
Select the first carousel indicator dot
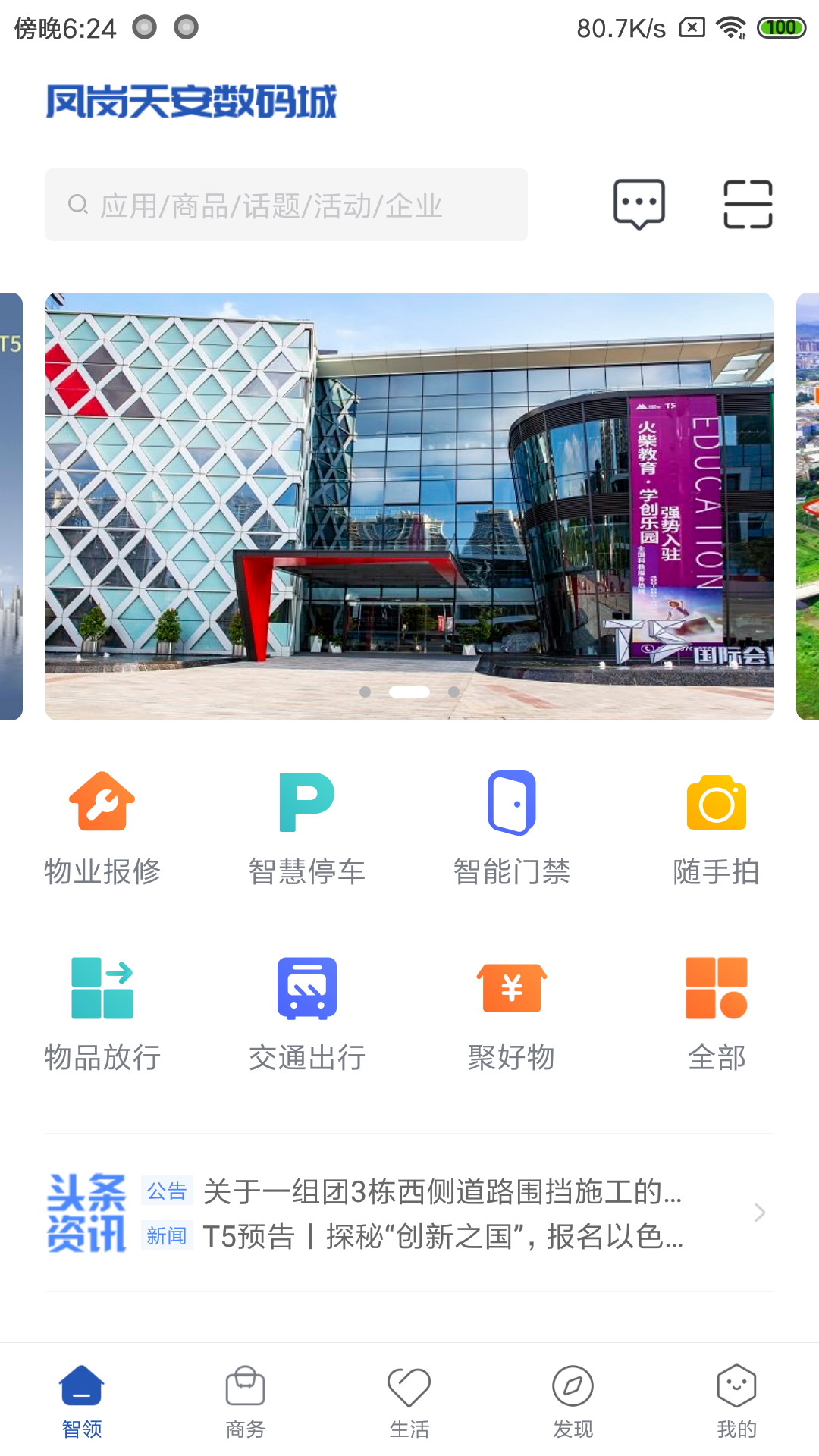(x=365, y=692)
